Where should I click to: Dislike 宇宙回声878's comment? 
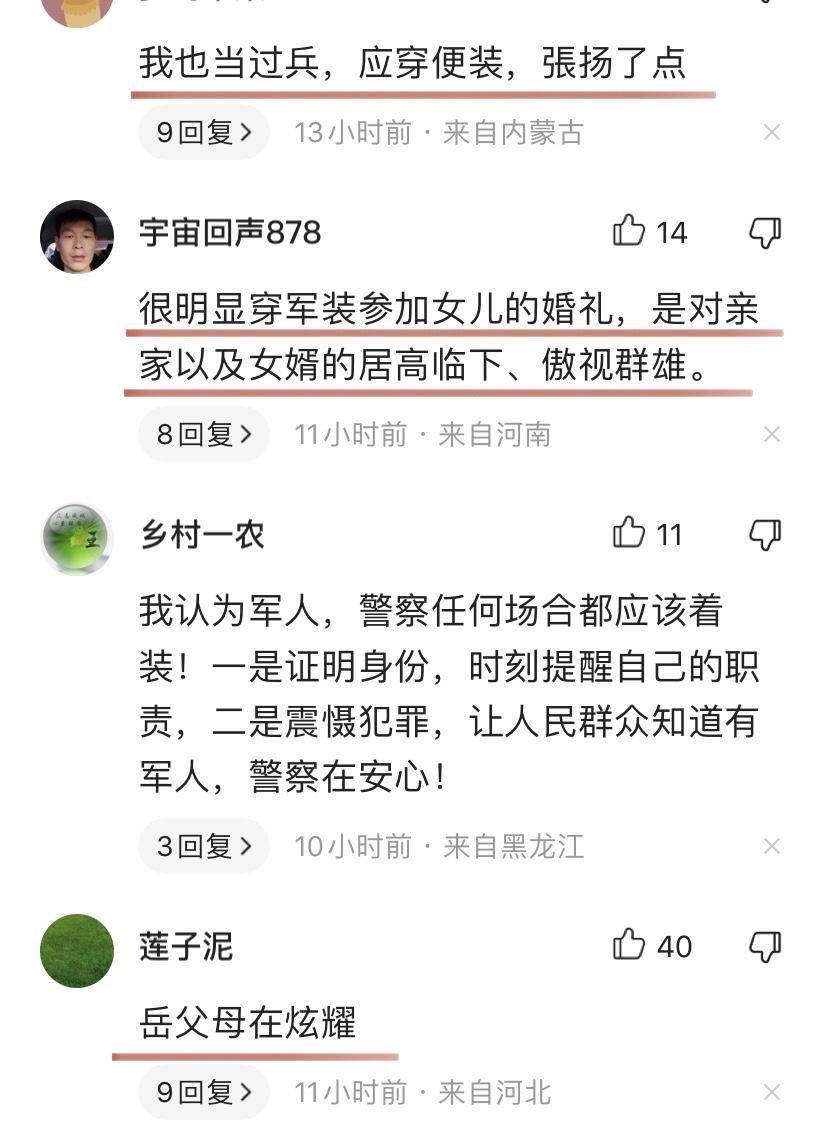tap(765, 232)
